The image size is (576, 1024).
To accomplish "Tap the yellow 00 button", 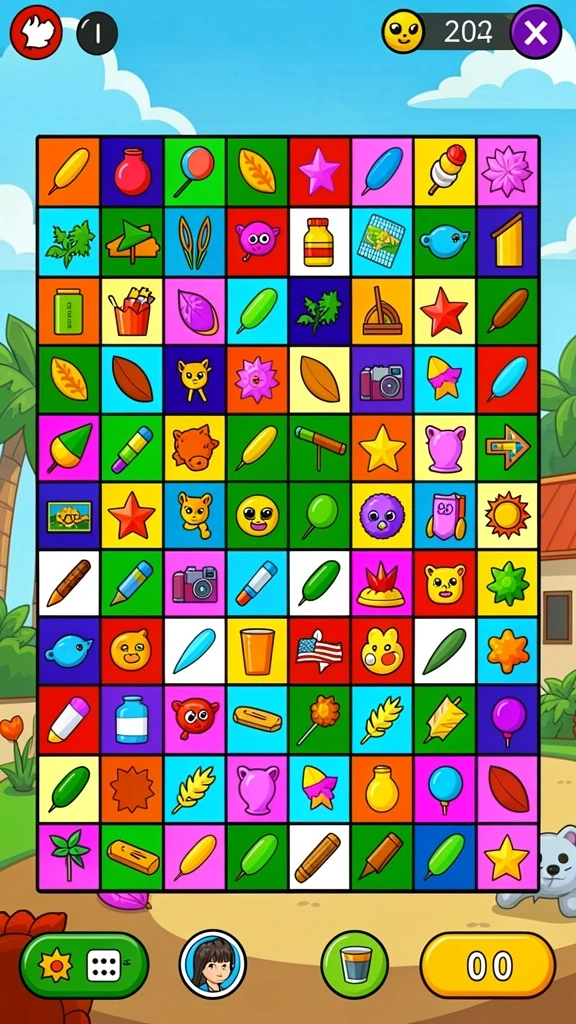I will tap(488, 965).
